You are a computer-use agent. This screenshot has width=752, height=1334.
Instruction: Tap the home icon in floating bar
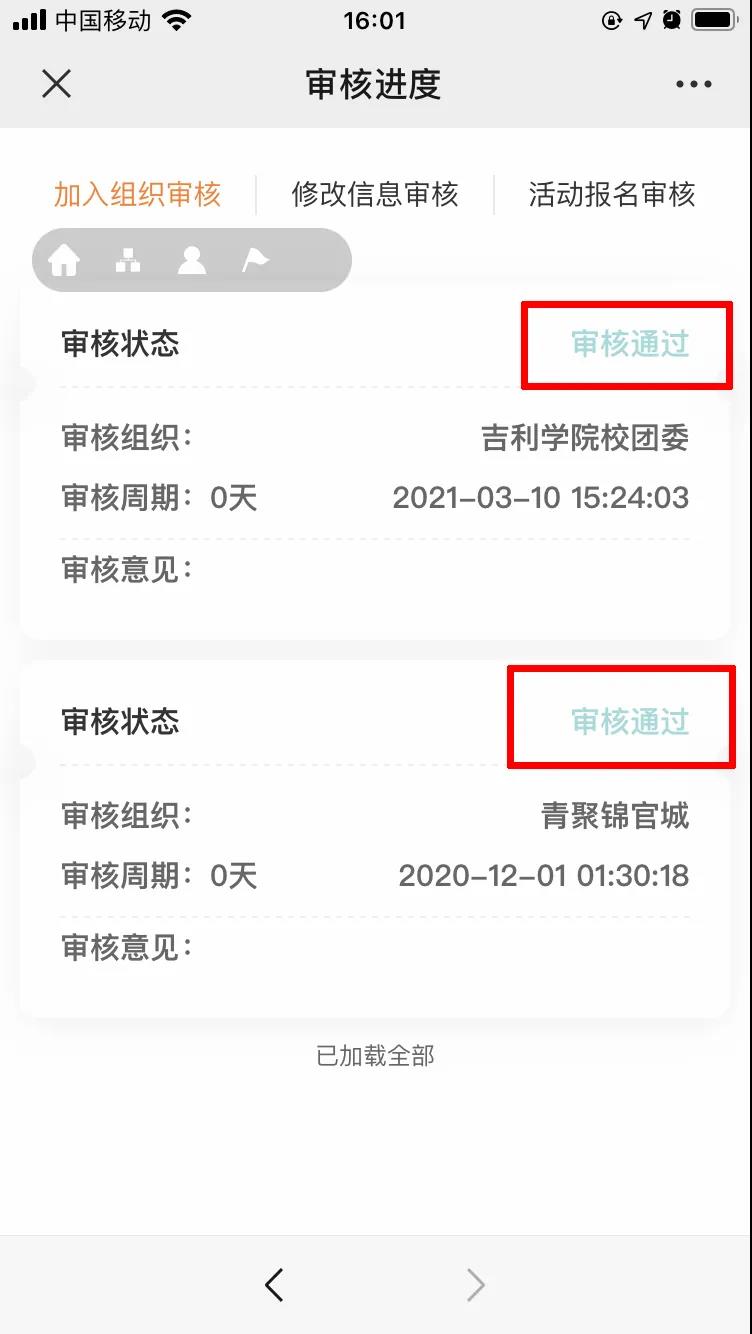click(x=64, y=261)
